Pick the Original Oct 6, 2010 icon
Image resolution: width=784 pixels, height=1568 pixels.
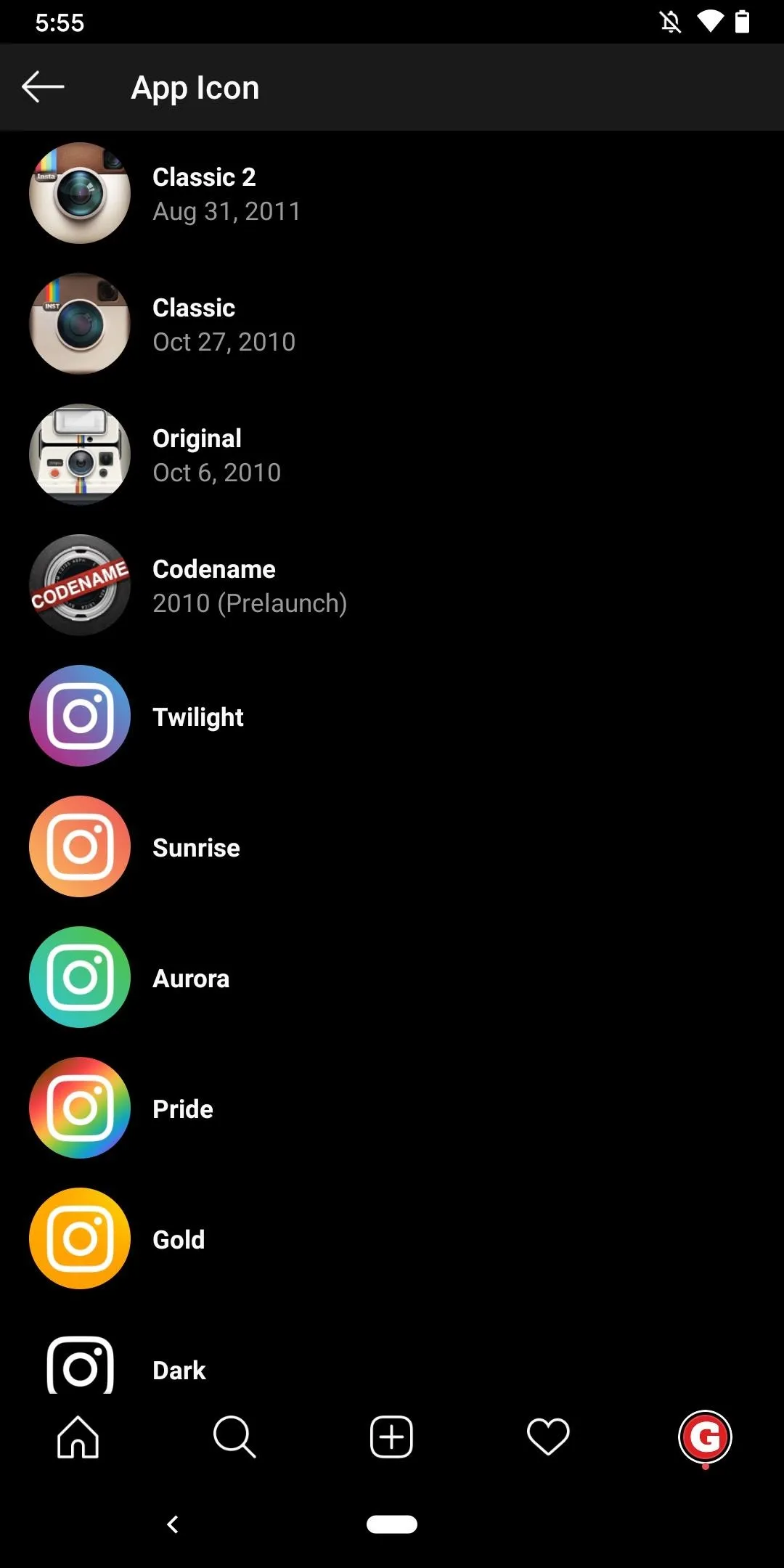(392, 454)
